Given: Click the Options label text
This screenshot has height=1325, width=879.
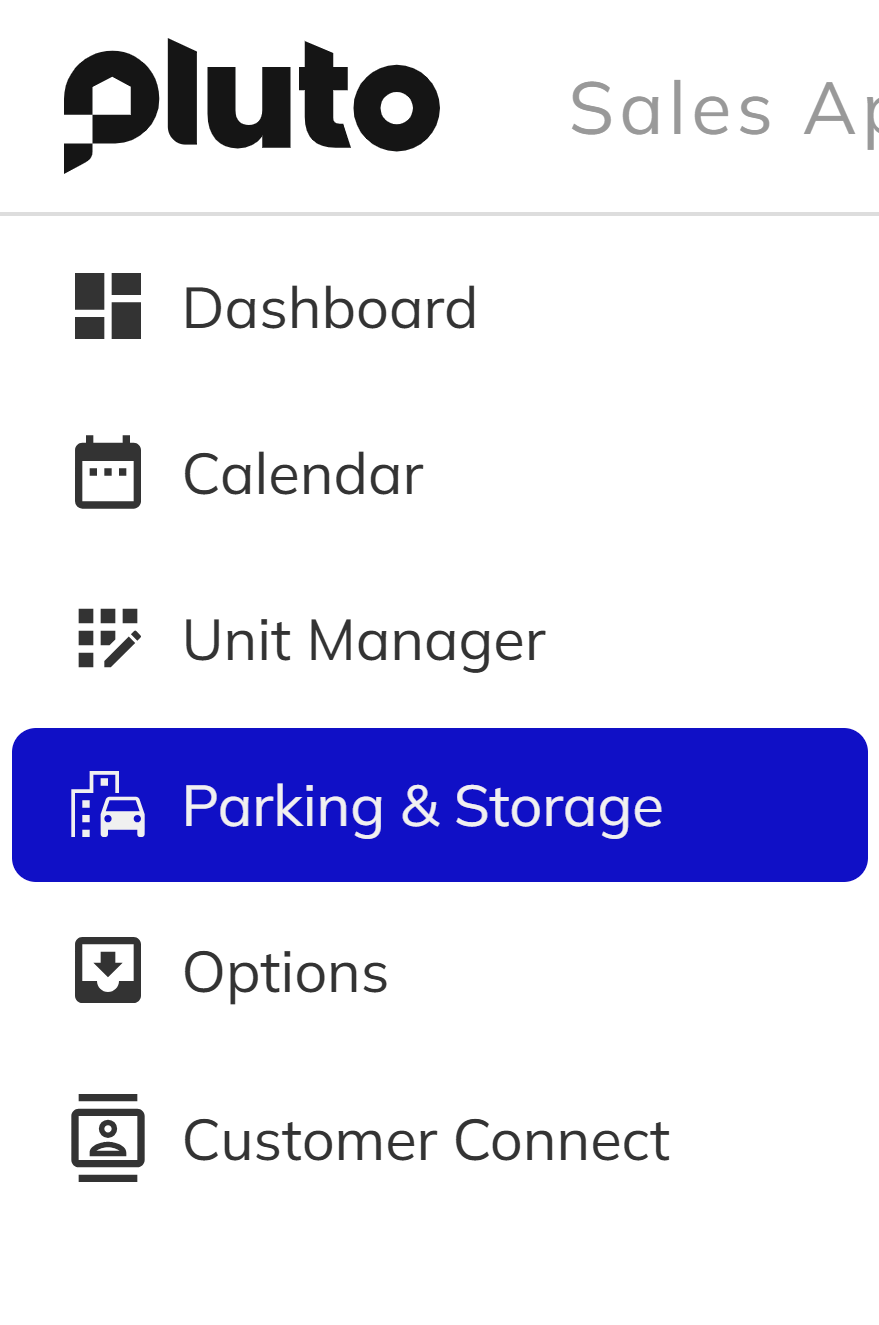Looking at the screenshot, I should point(285,969).
